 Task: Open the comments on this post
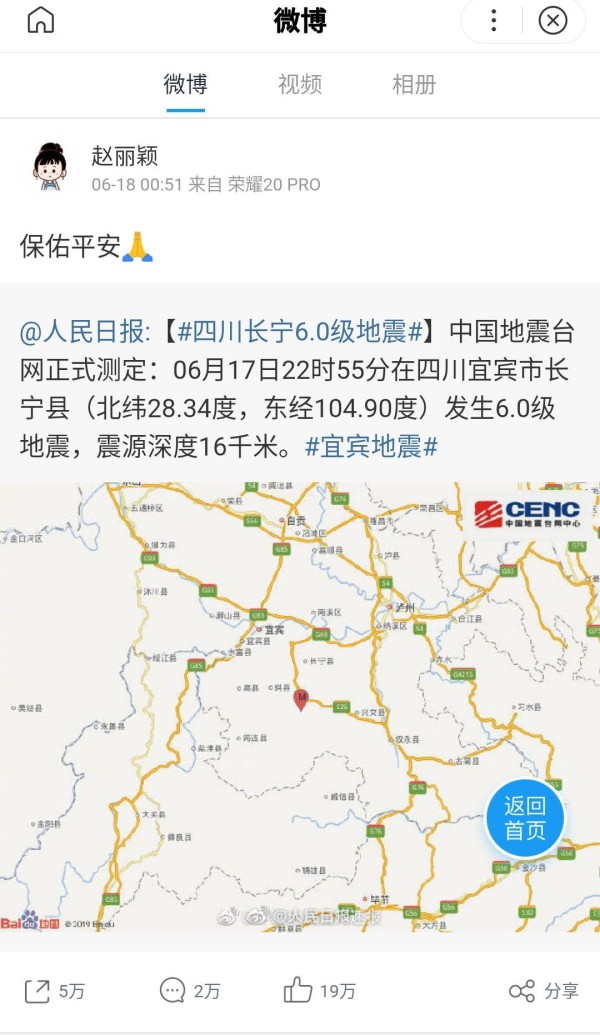(190, 991)
